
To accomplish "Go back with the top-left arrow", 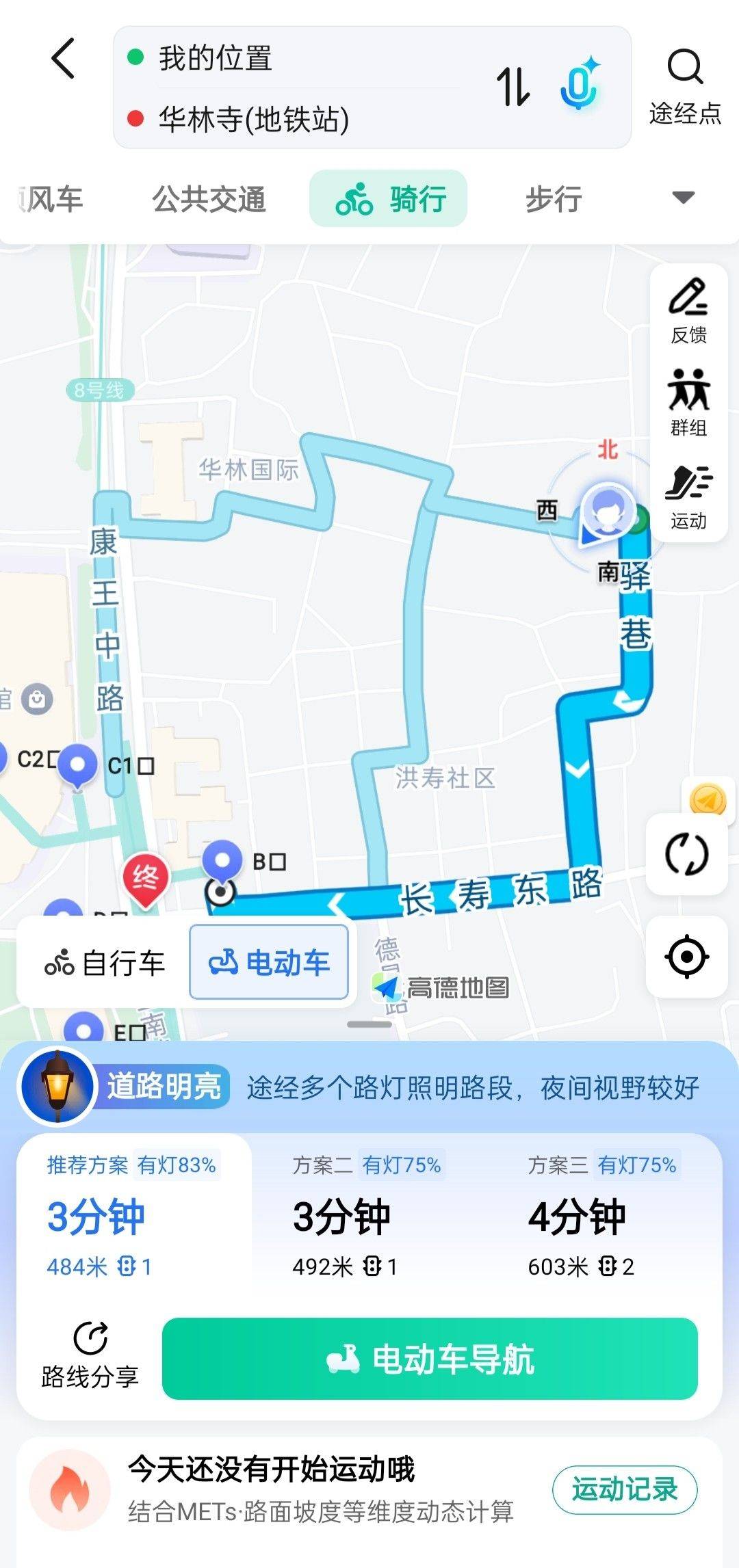I will point(63,59).
